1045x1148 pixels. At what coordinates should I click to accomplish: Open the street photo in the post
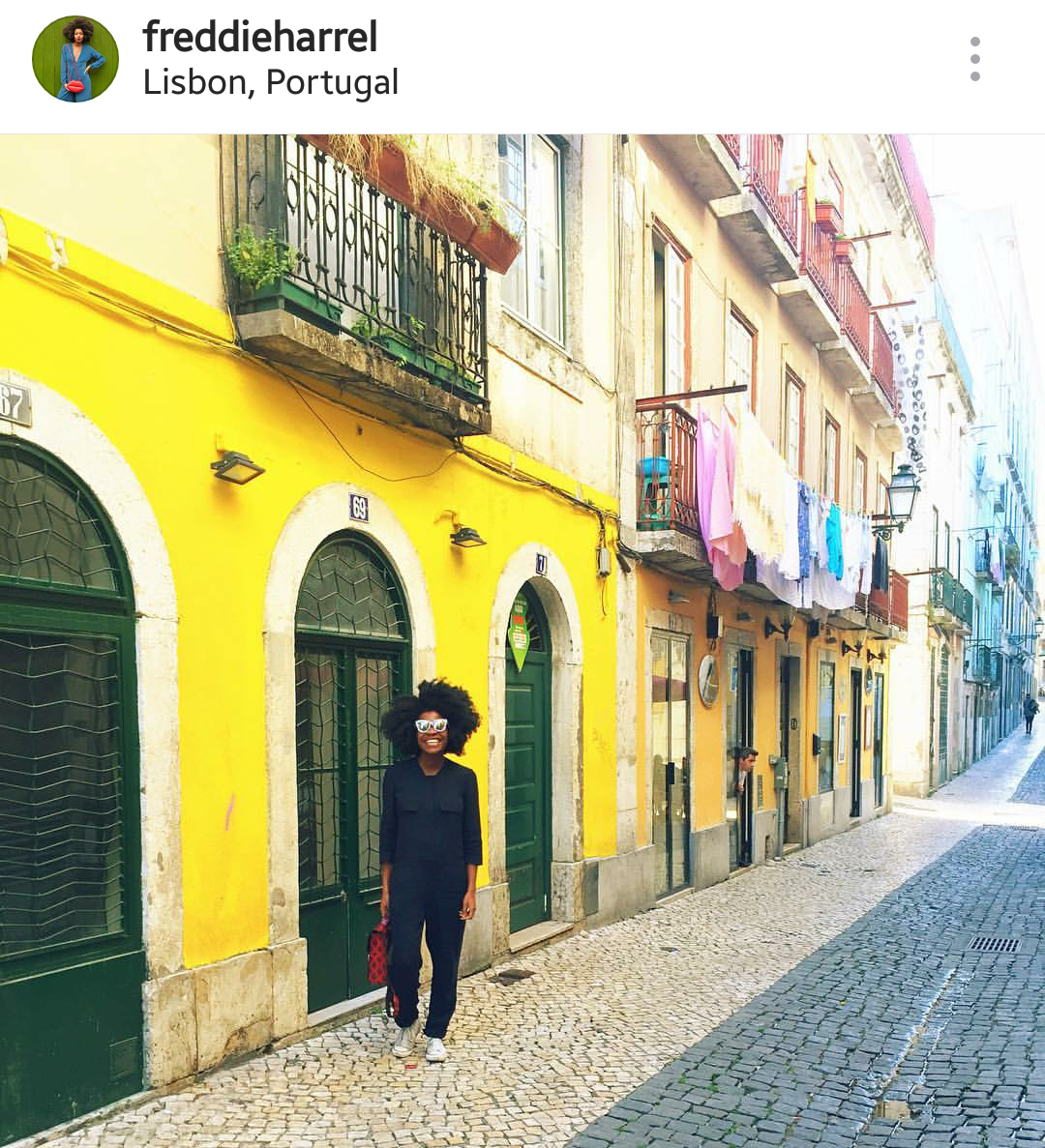tap(522, 638)
